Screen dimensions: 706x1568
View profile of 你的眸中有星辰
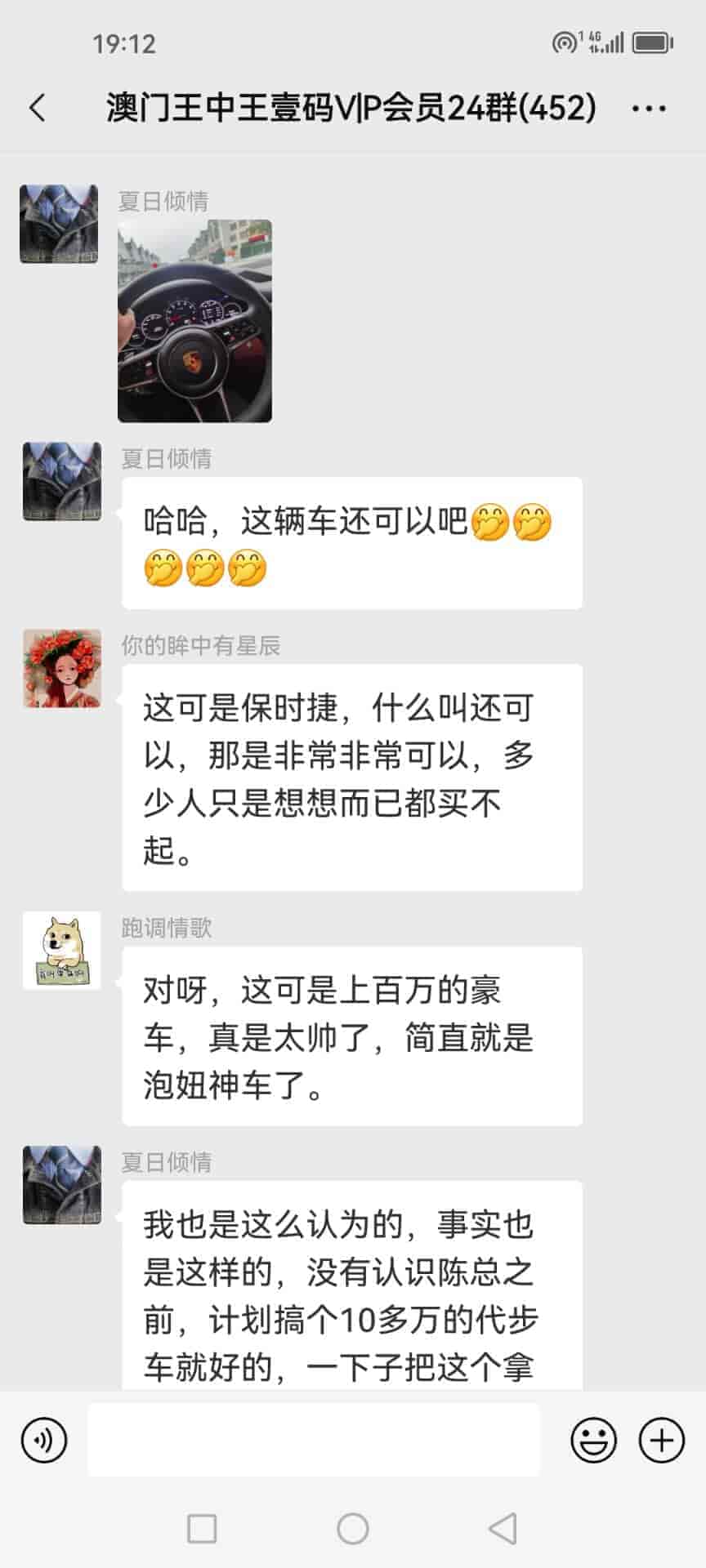point(62,668)
